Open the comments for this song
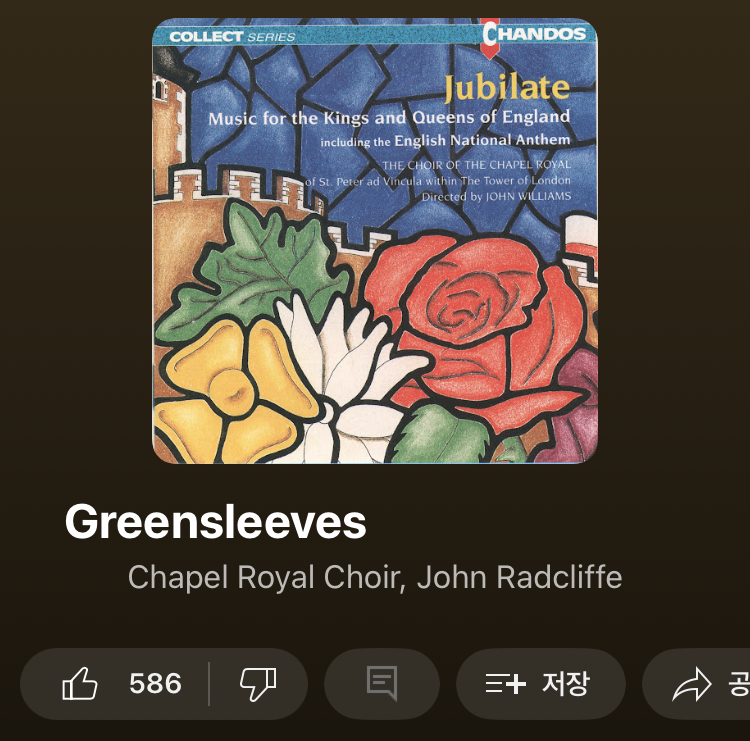The height and width of the screenshot is (741, 750). (x=381, y=684)
